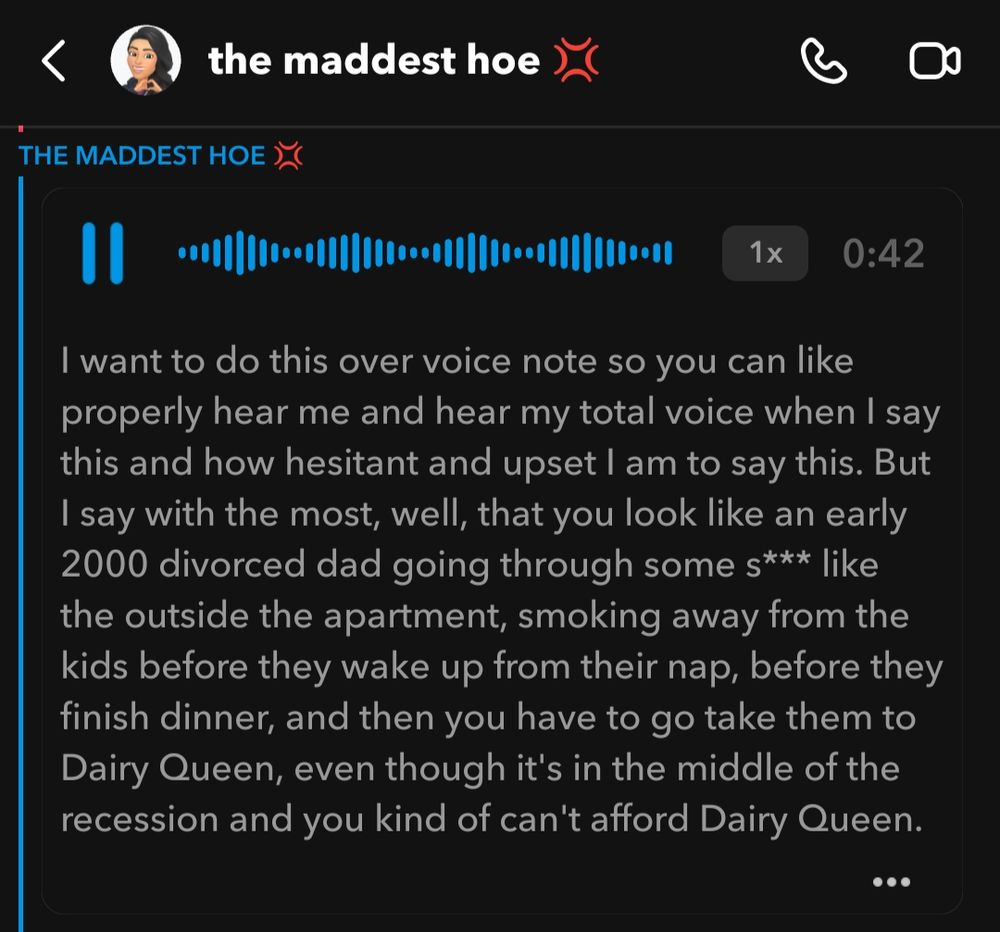Go back from the chat
This screenshot has height=932, width=1000.
pyautogui.click(x=54, y=62)
